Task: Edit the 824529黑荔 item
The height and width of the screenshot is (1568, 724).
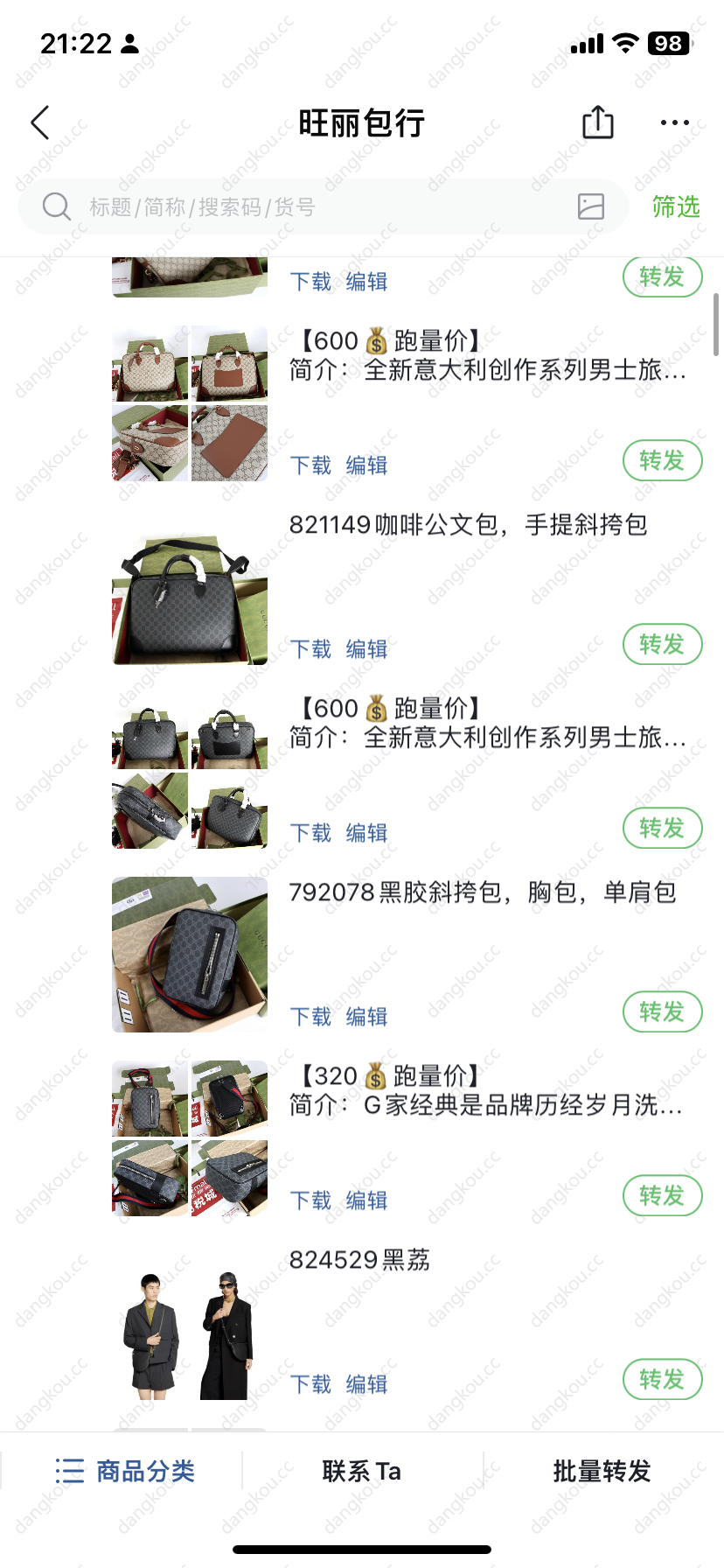Action: 366,1384
